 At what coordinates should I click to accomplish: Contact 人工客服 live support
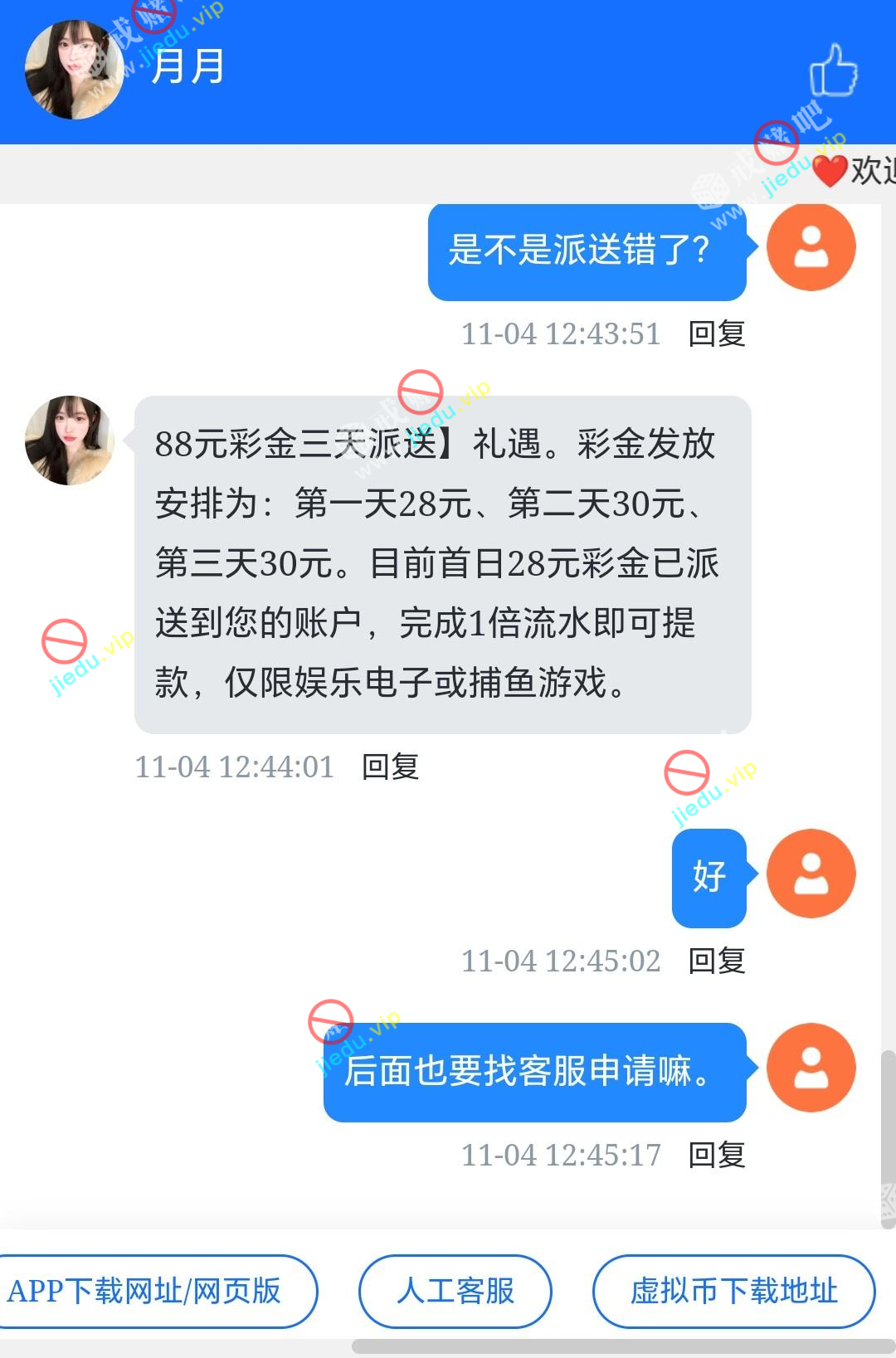pos(455,1291)
